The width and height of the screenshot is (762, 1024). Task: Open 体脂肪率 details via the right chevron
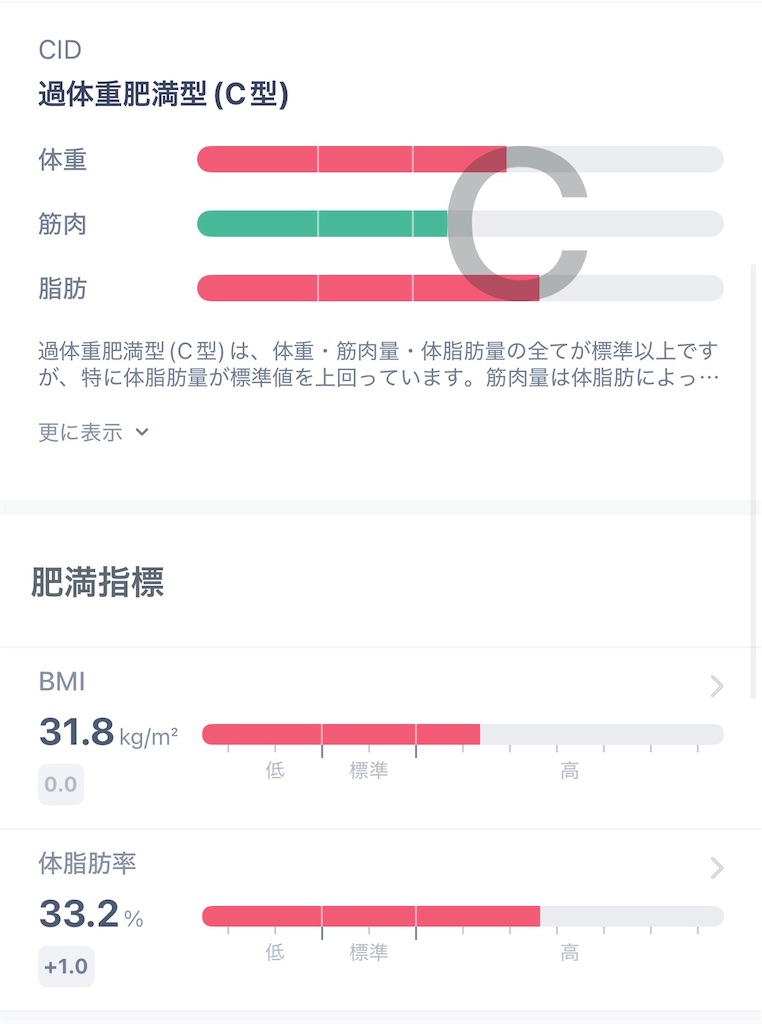715,868
